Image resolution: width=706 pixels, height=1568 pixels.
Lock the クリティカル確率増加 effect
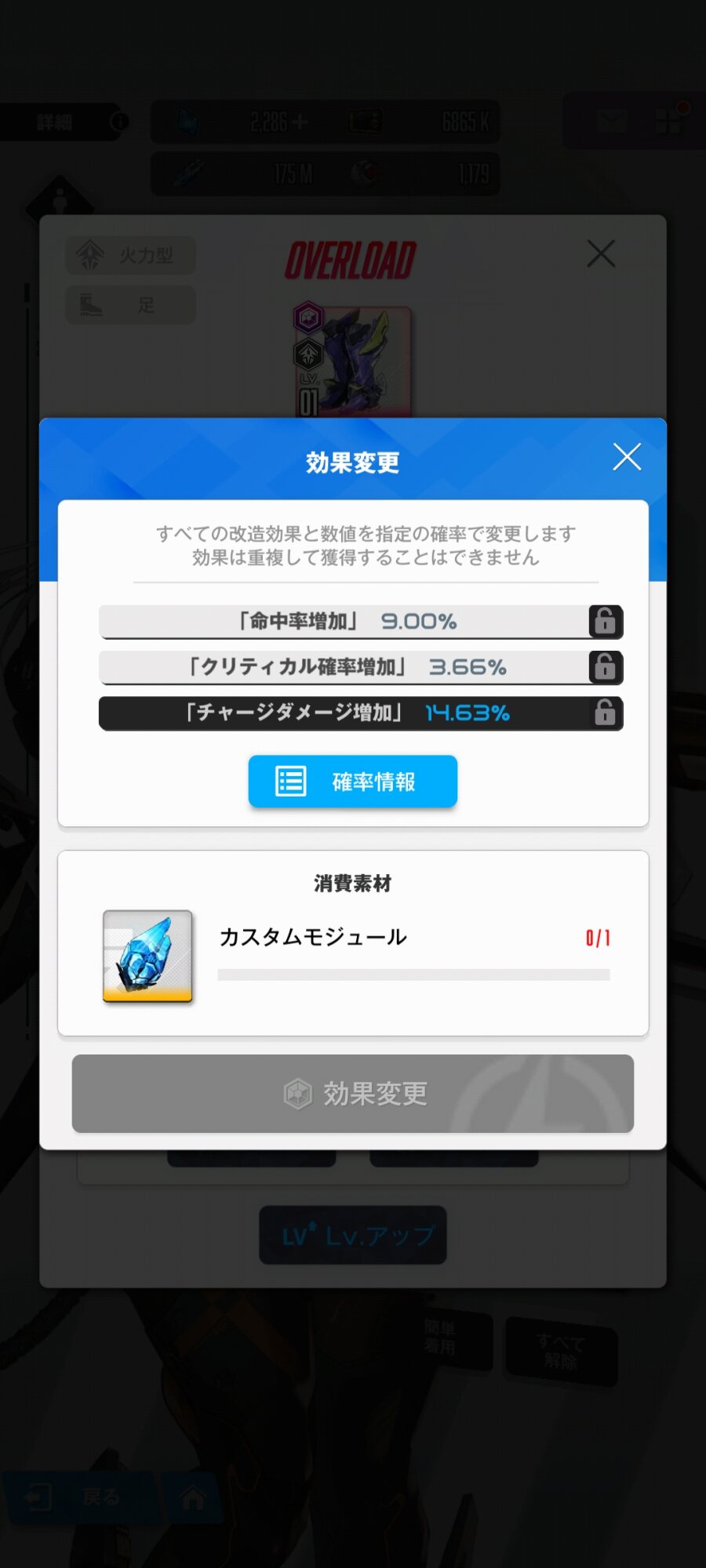(606, 666)
